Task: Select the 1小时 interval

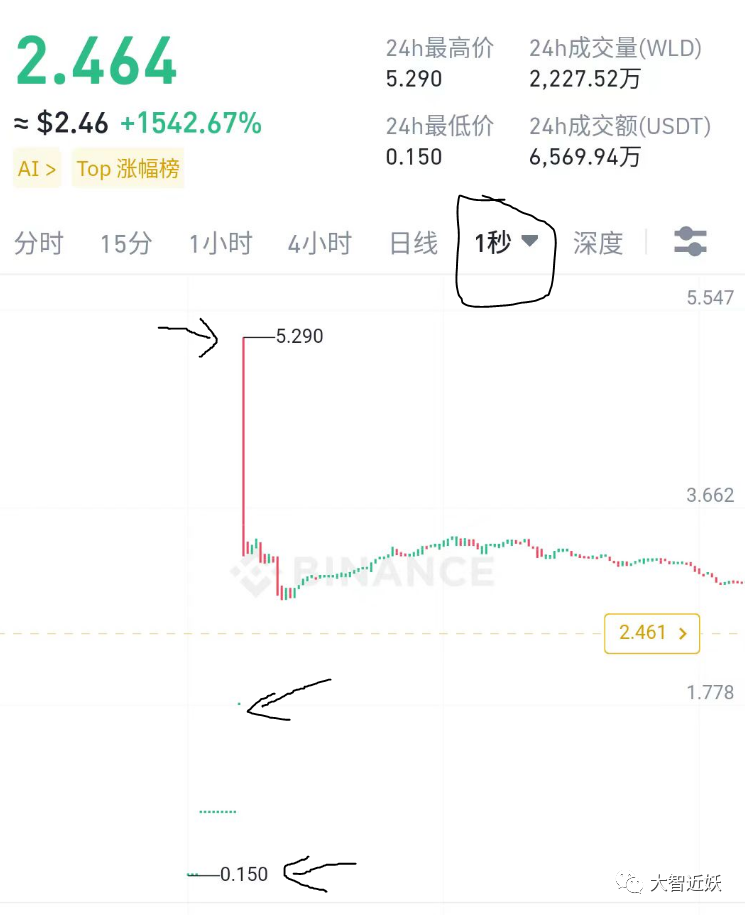Action: coord(221,243)
